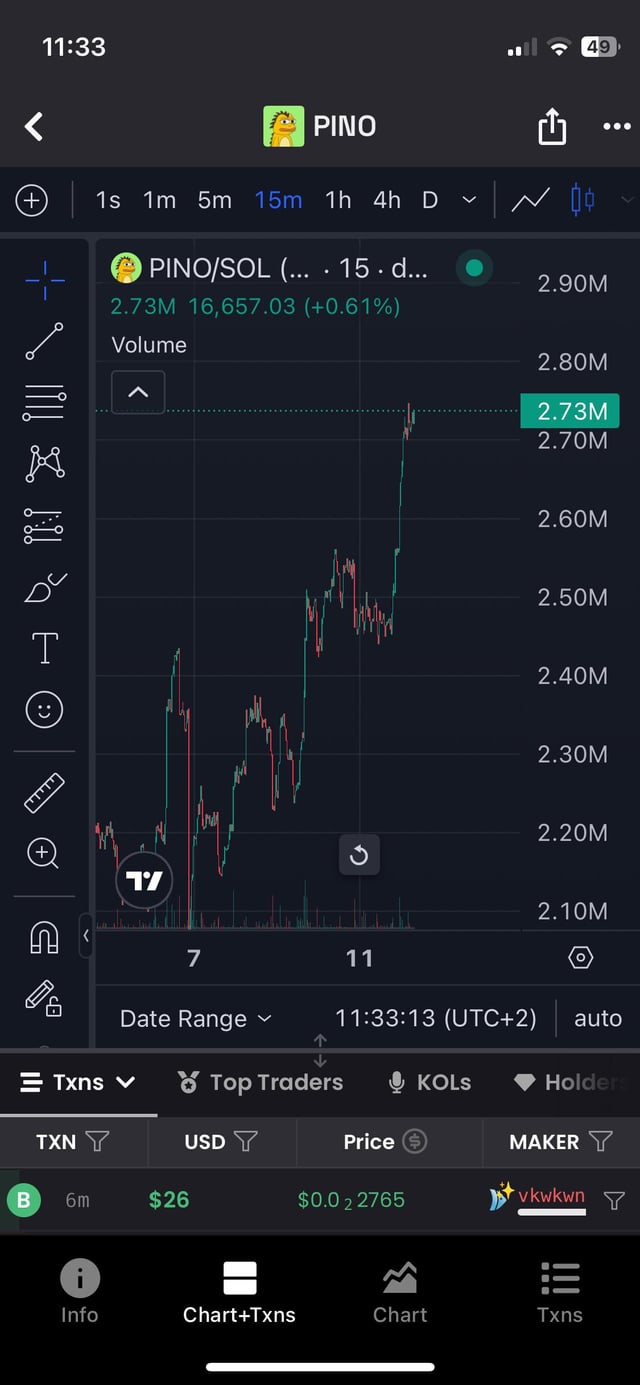This screenshot has height=1385, width=640.
Task: Select the text annotation tool
Action: [x=44, y=648]
